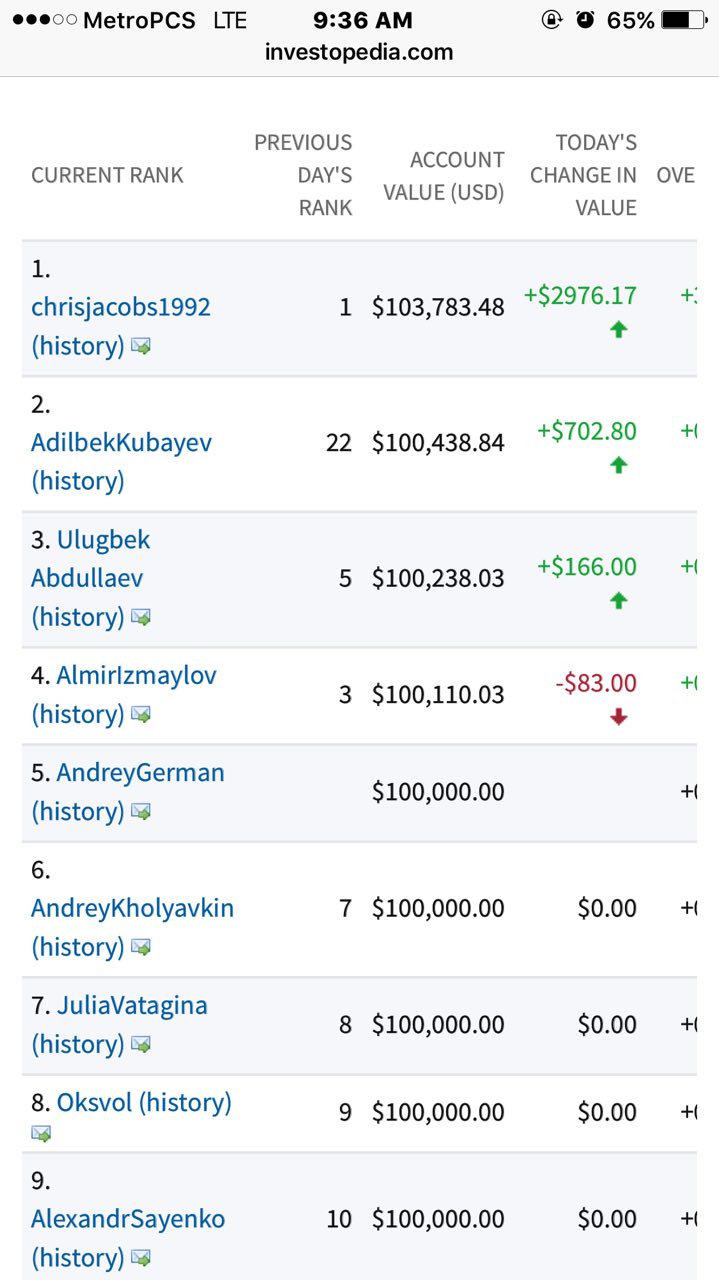This screenshot has height=1280, width=719.
Task: View history for AlexandrSayenko
Action: click(78, 1258)
